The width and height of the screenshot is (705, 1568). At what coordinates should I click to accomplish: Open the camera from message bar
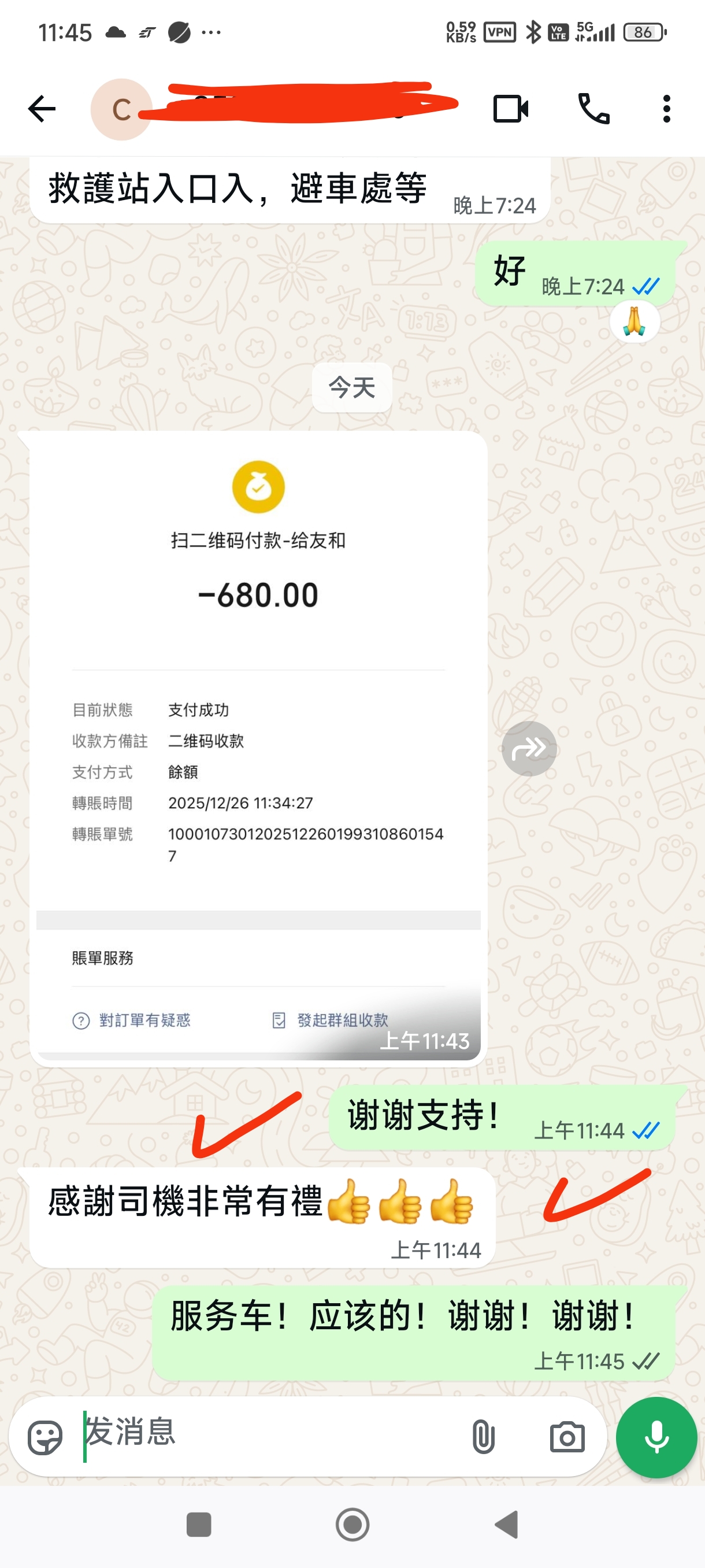(567, 1437)
